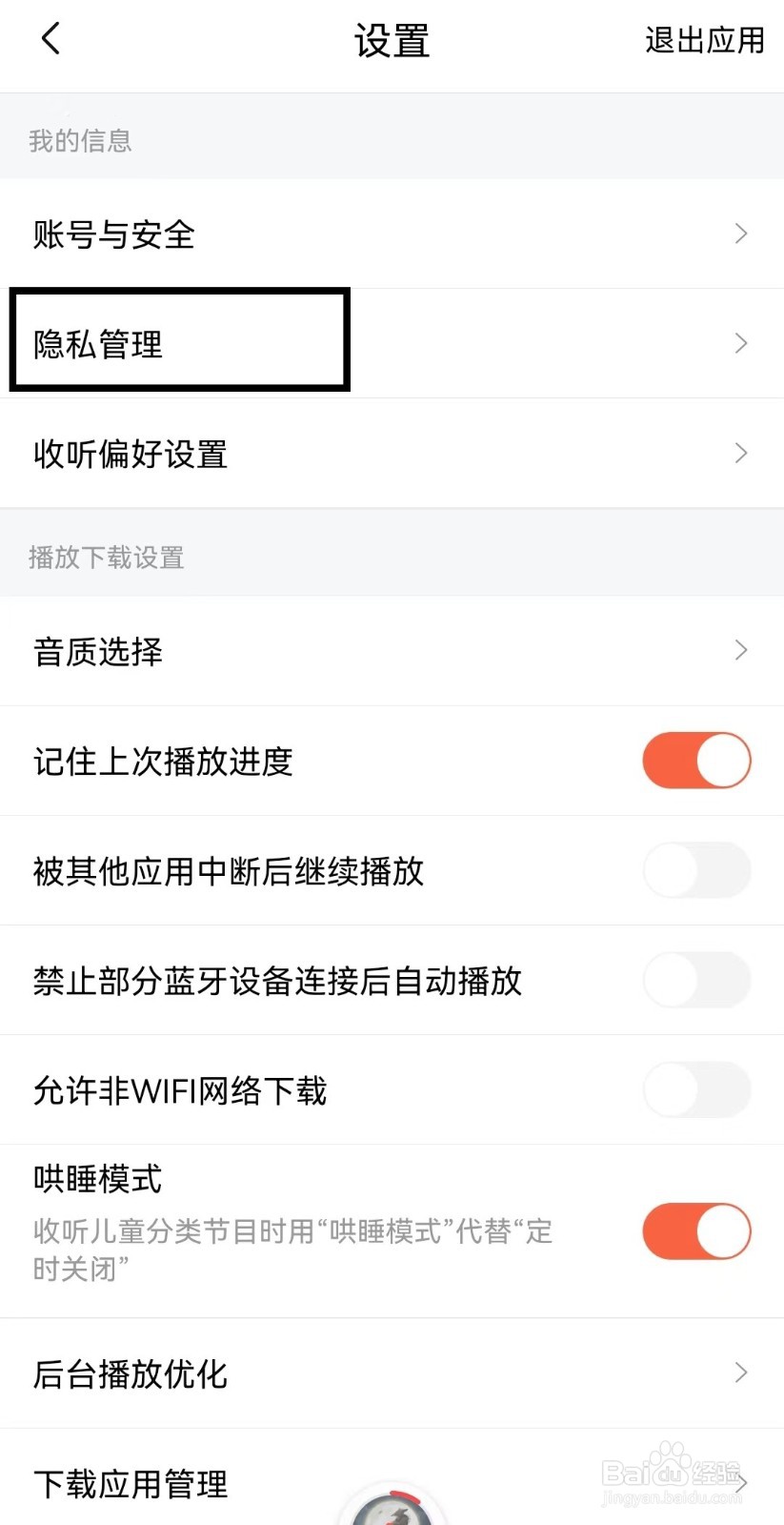Enable 被其他应用中断后继续播放 toggle
784x1525 pixels.
click(x=696, y=870)
